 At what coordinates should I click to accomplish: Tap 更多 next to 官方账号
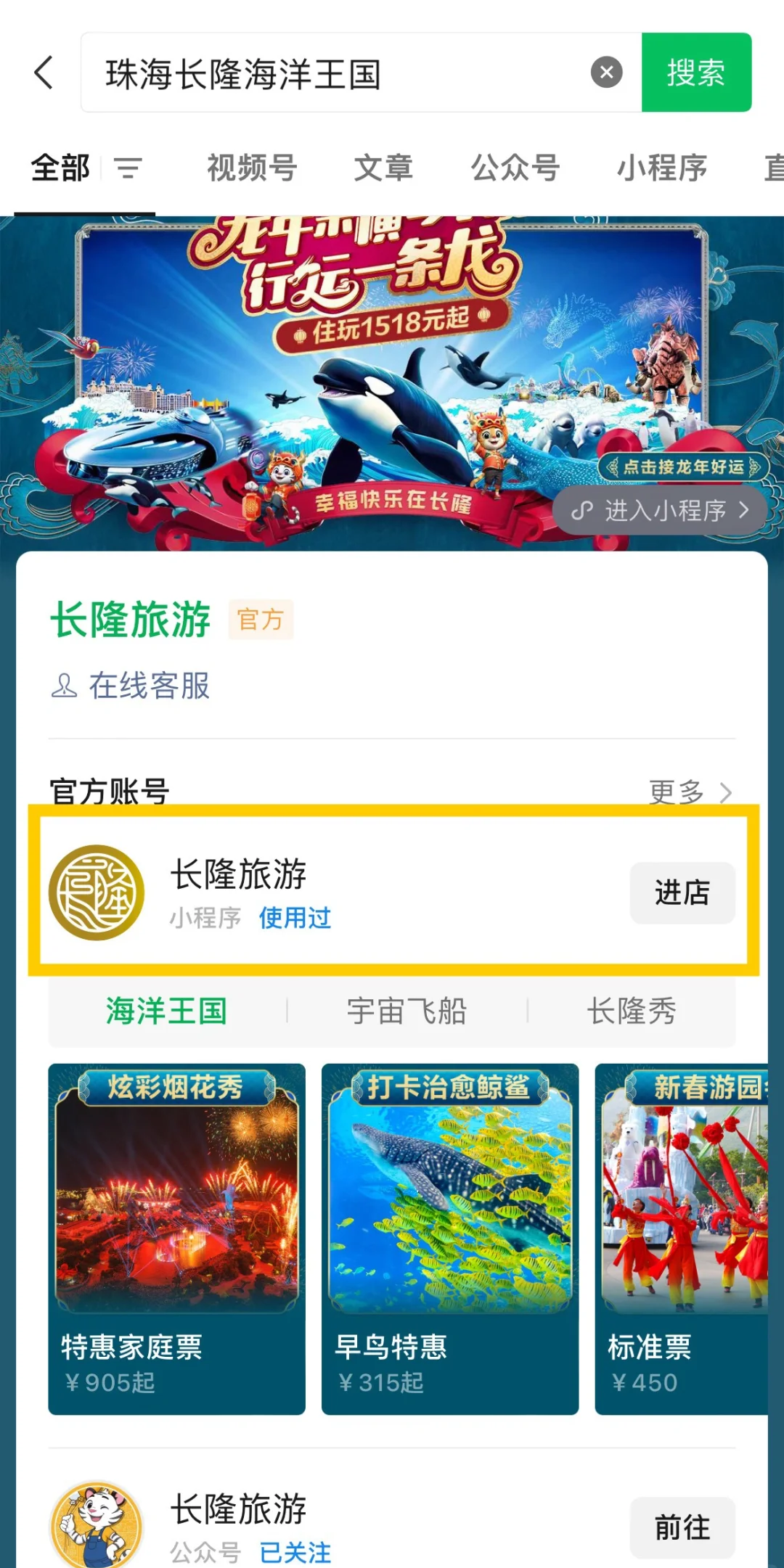690,792
